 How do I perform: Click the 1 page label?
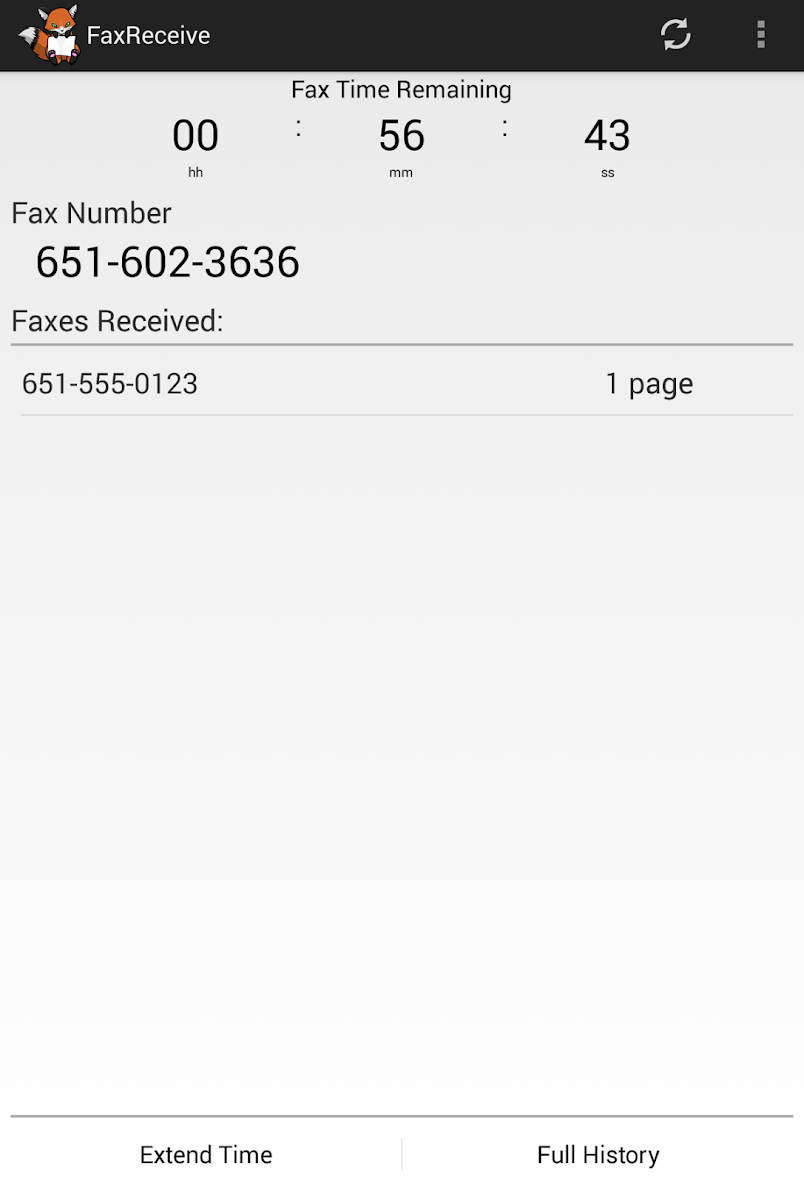click(649, 383)
